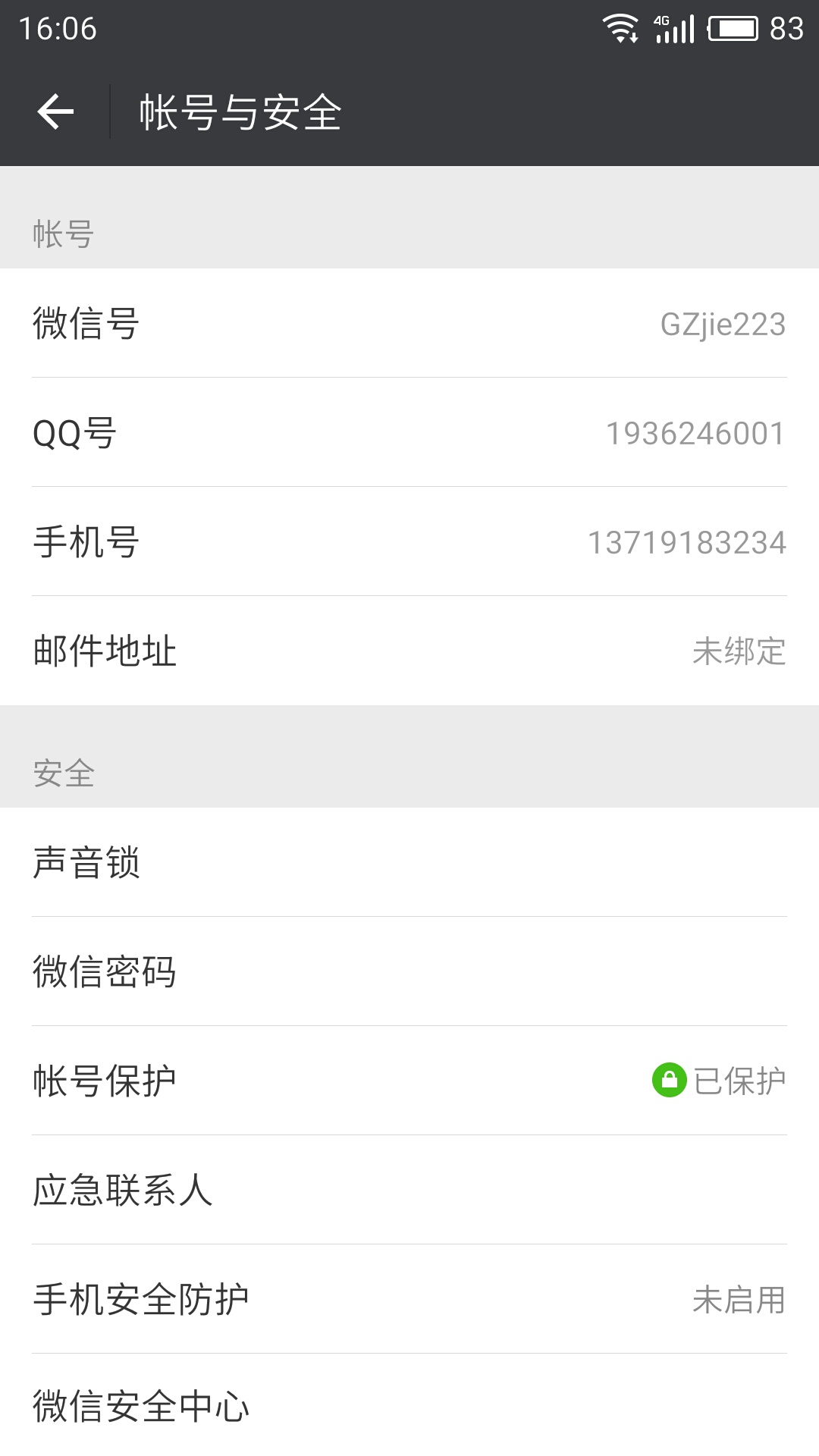Screen dimensions: 819x1456
Task: Open 手机安全防护 option
Action: (x=409, y=1300)
